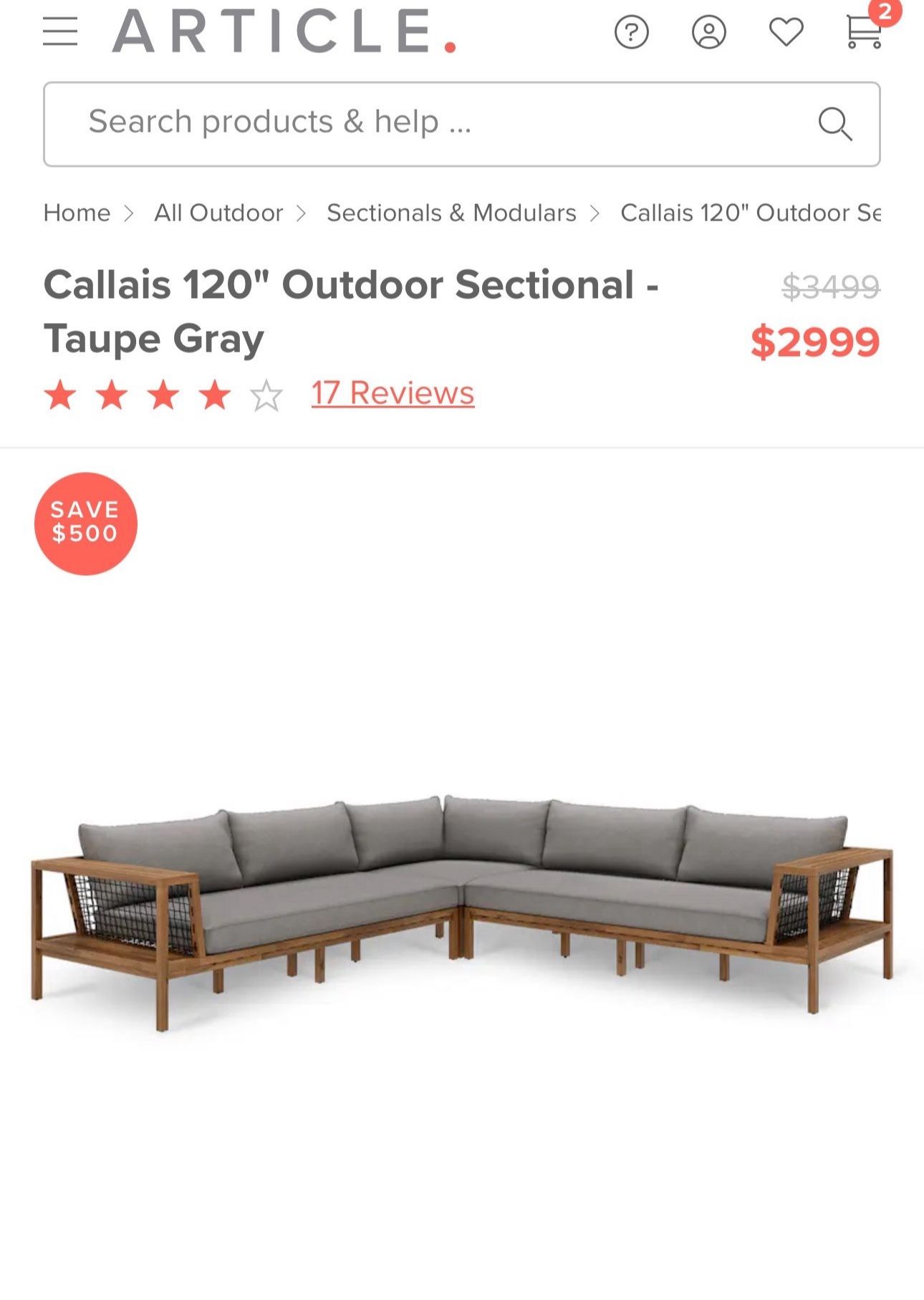Open the hamburger menu
924x1300 pixels.
[x=60, y=32]
